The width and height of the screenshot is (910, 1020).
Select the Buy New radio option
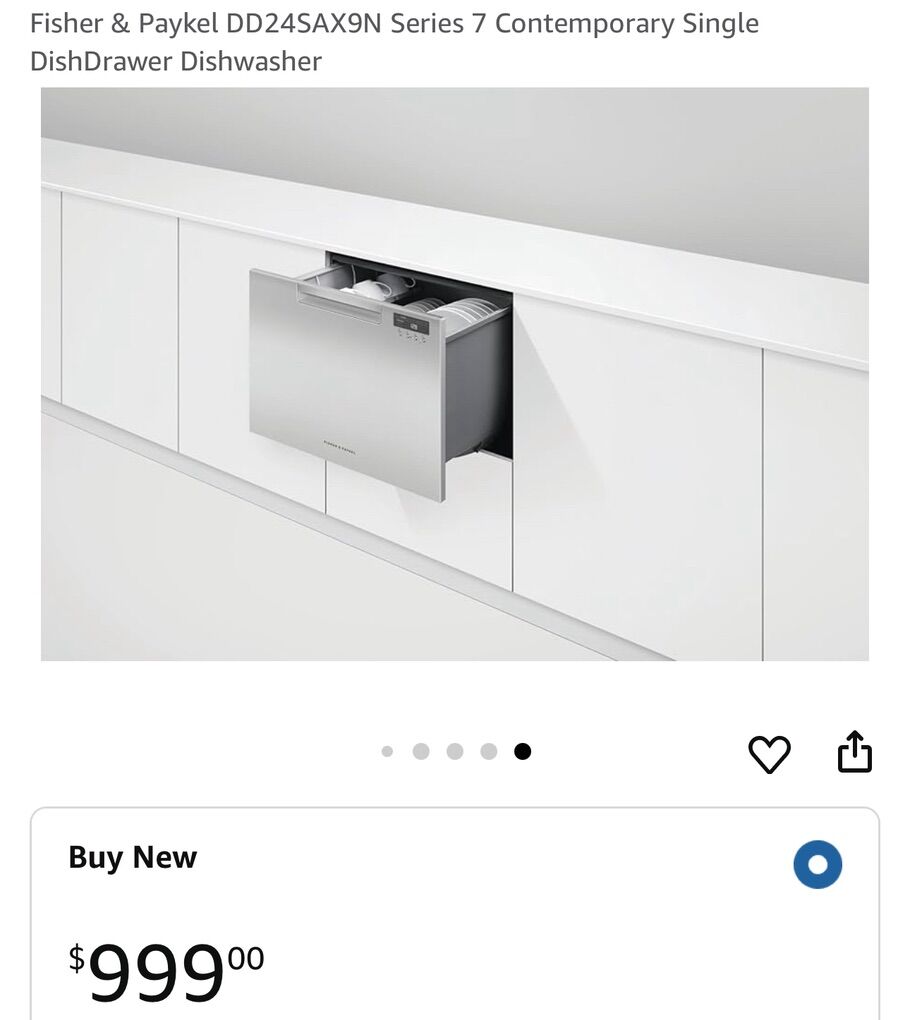817,865
